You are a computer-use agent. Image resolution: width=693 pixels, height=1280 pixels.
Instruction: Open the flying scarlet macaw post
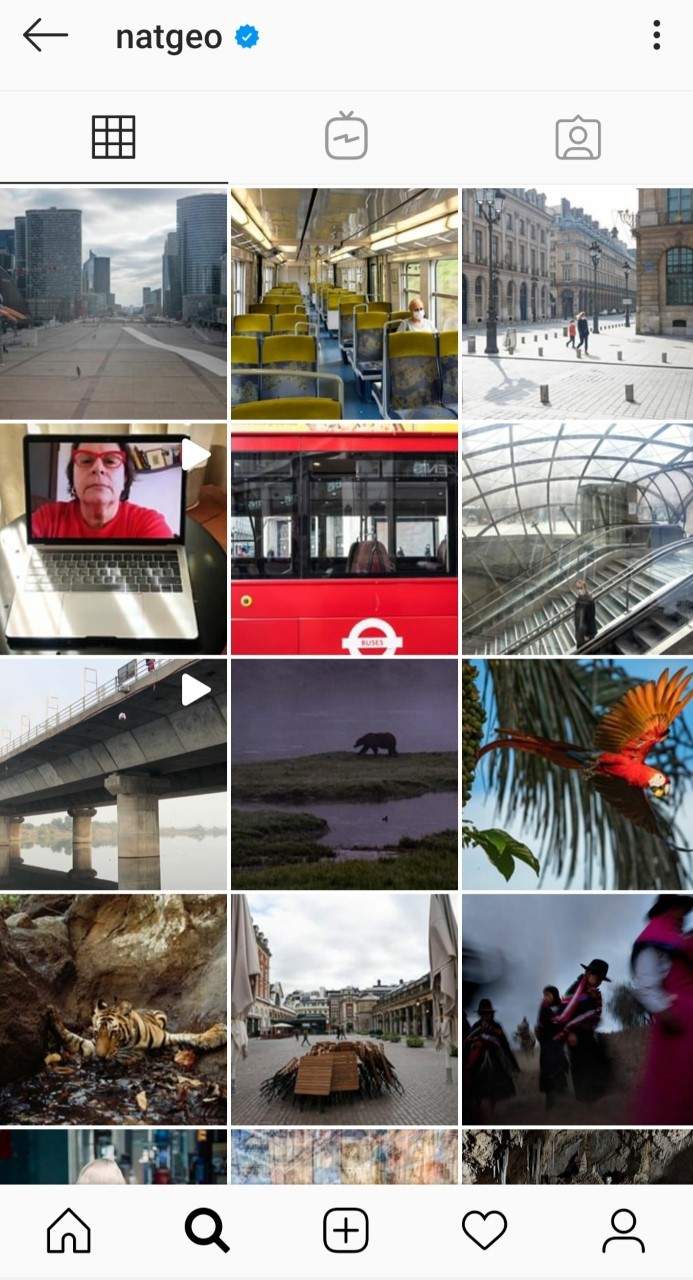click(x=577, y=774)
